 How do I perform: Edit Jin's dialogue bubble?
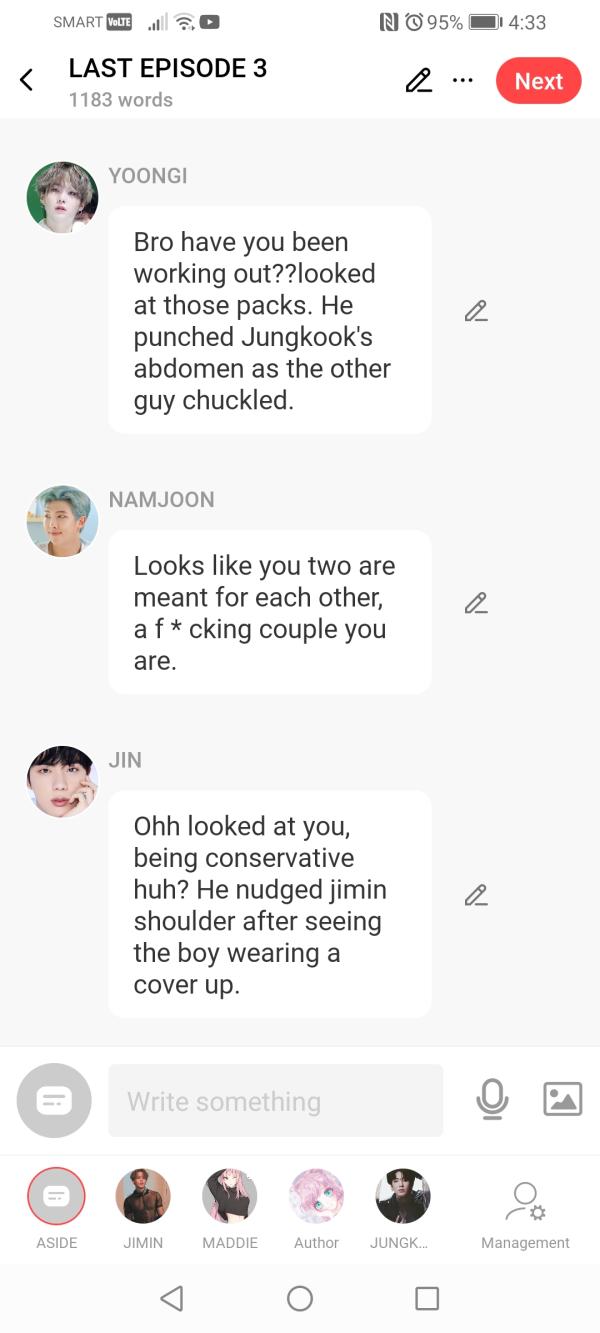tap(476, 895)
